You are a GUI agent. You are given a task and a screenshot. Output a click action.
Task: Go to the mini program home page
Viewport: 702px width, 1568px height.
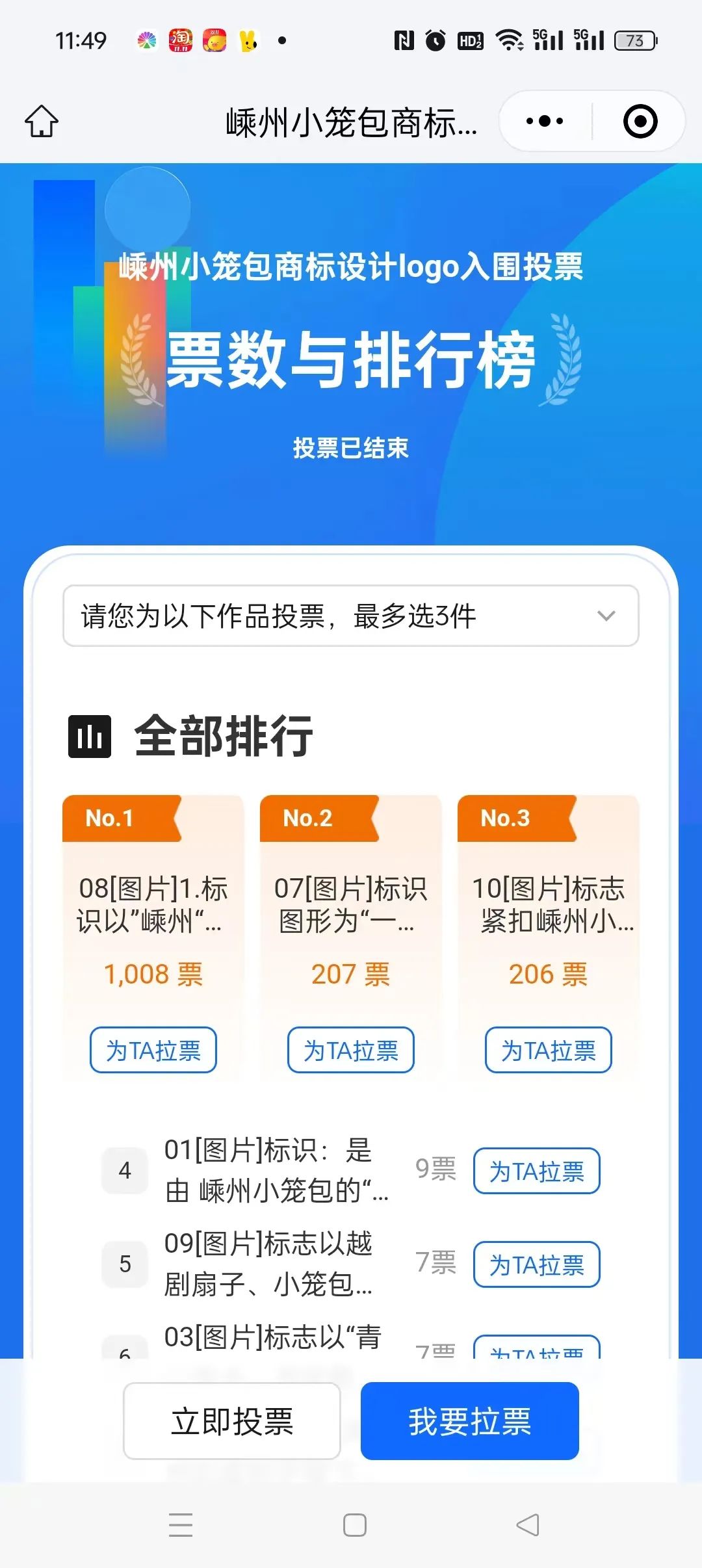[x=42, y=122]
